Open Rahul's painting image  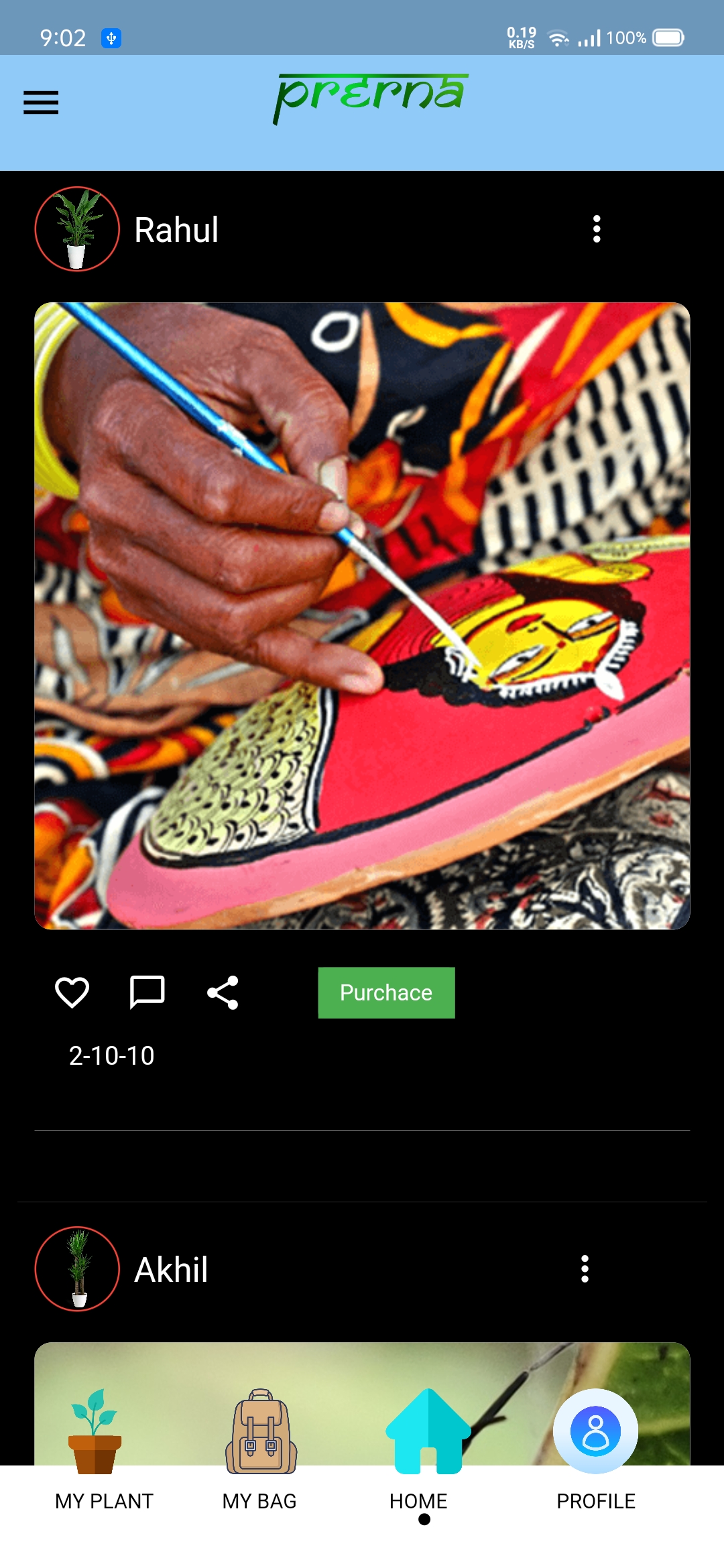click(x=362, y=616)
